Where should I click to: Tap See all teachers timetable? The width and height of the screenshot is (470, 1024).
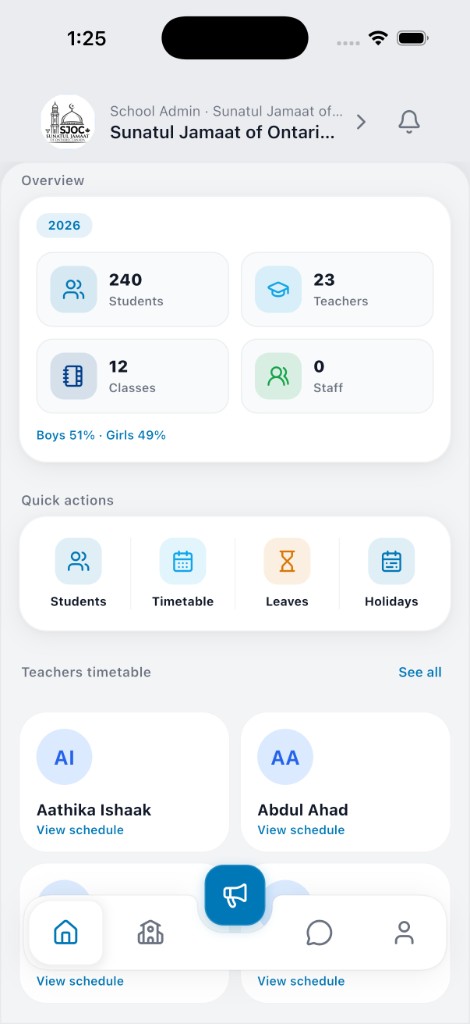click(420, 672)
